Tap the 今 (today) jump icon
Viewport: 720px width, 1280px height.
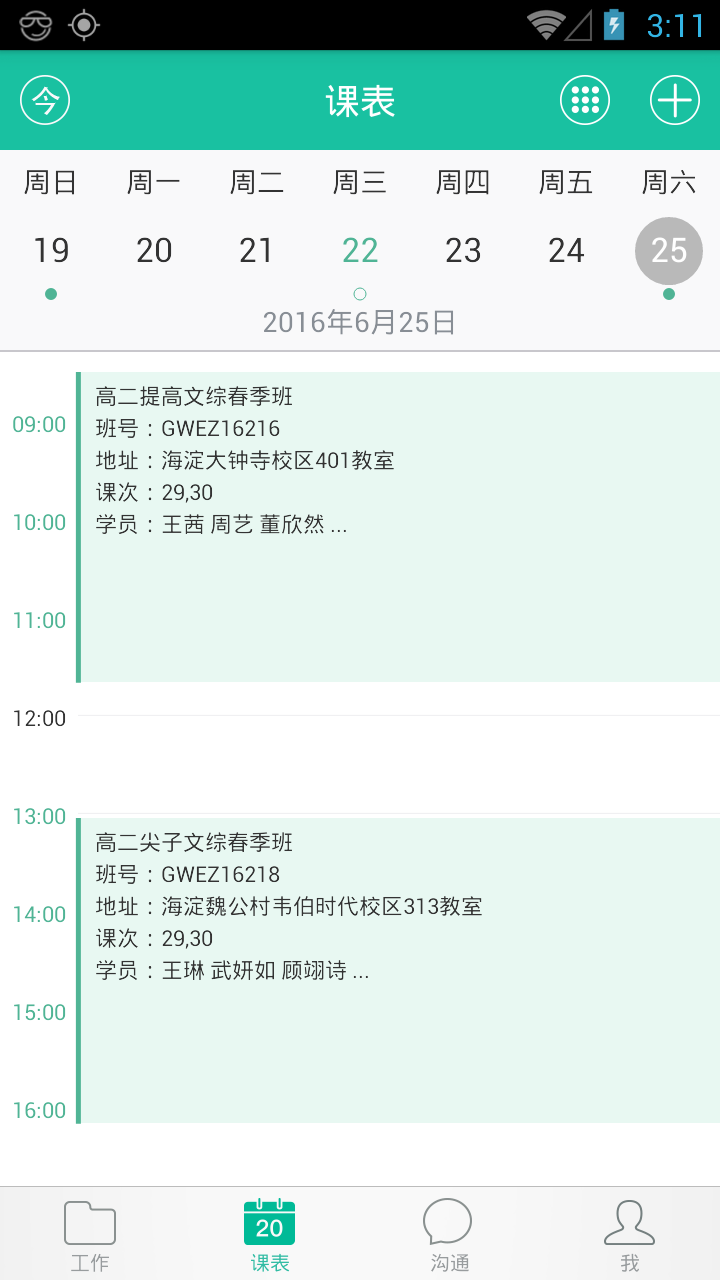point(45,99)
